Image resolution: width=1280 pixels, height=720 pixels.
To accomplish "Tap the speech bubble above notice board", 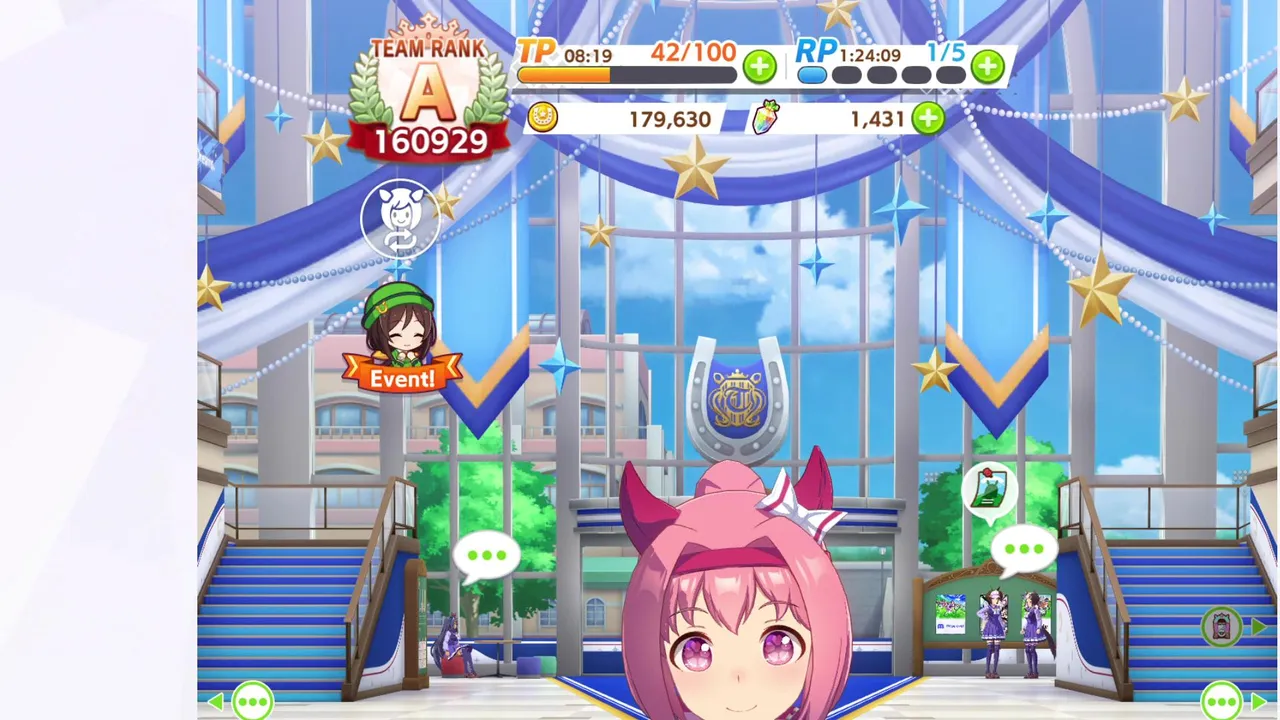I will pos(1023,550).
